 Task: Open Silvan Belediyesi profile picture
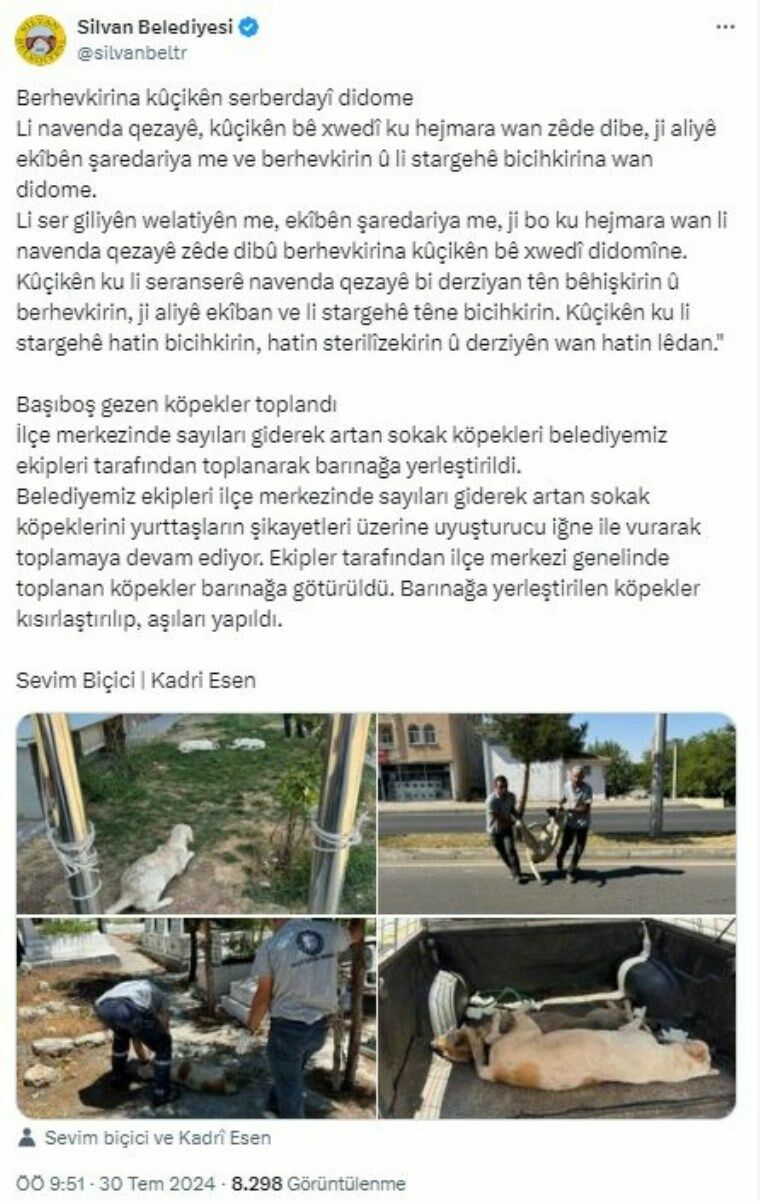tap(40, 40)
